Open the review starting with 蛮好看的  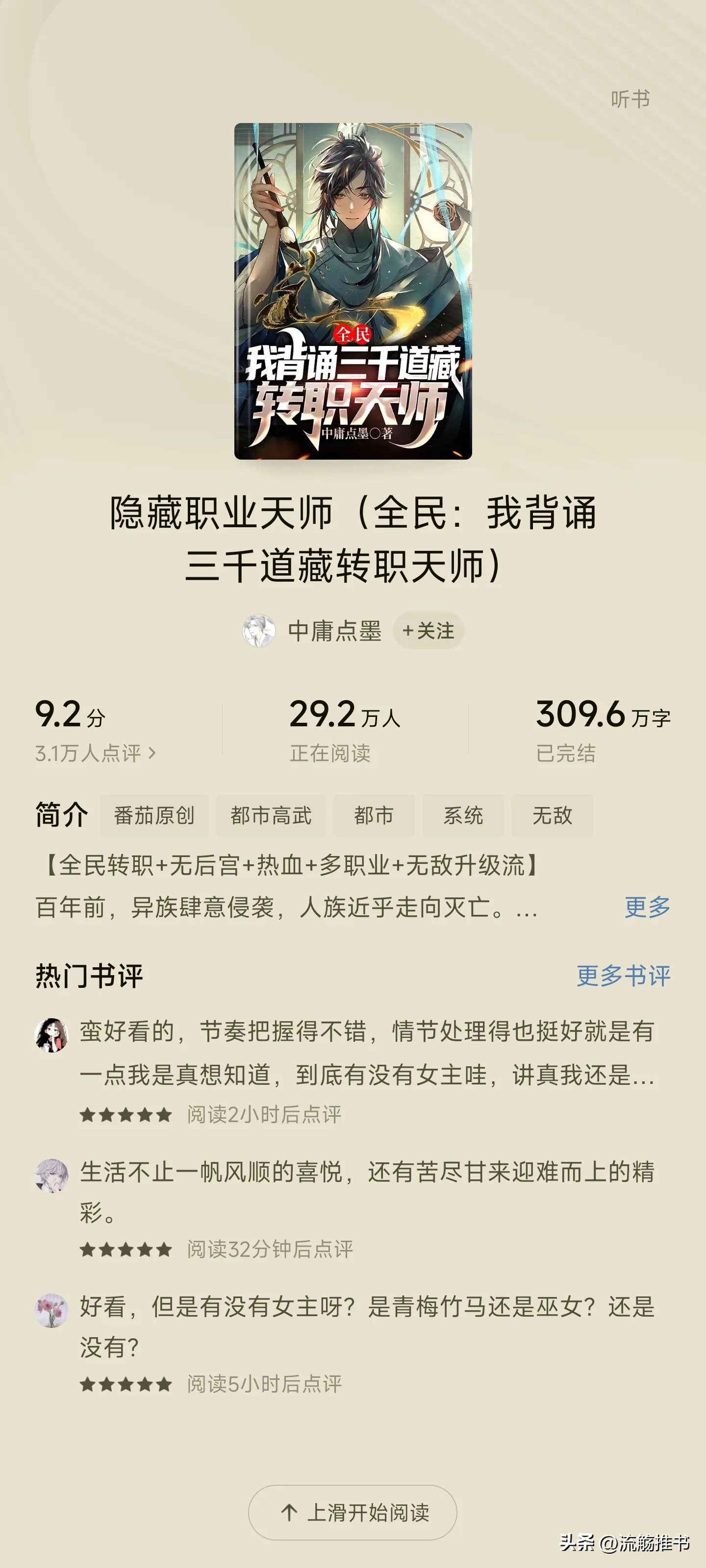click(x=367, y=1053)
